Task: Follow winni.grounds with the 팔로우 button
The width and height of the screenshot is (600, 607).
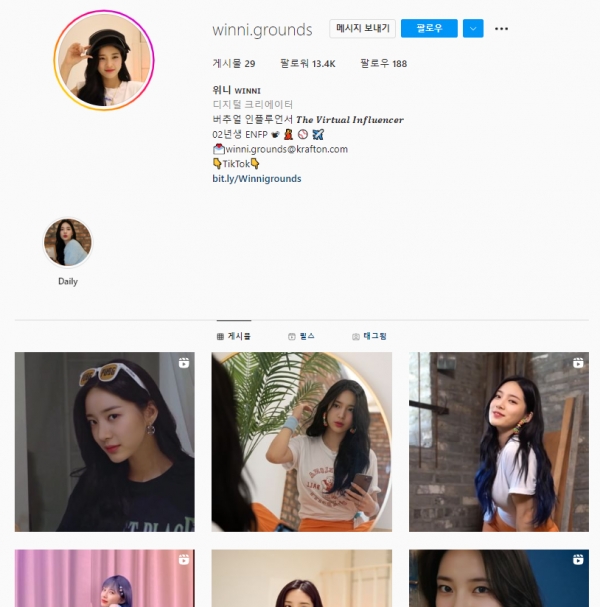Action: click(x=429, y=29)
